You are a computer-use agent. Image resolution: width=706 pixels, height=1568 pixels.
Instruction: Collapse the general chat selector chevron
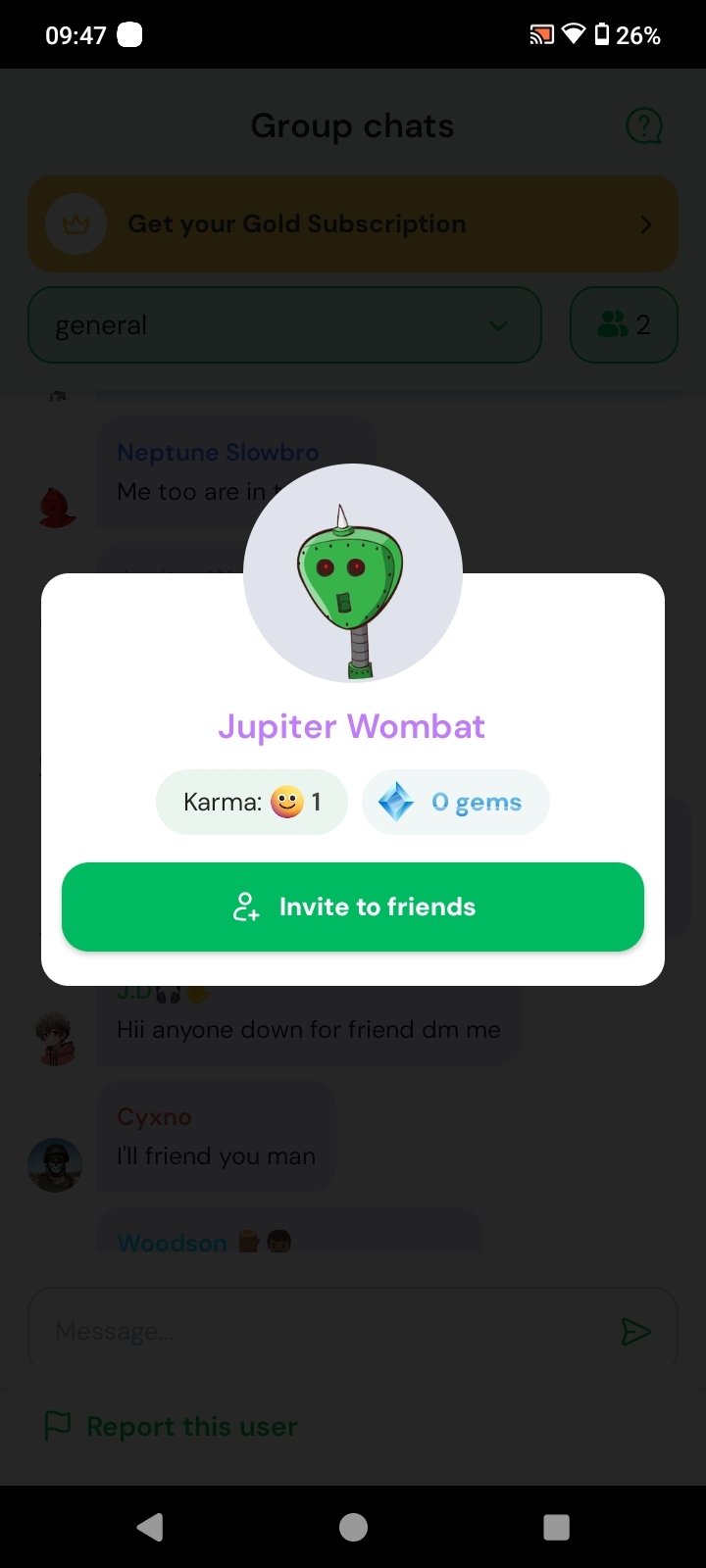coord(498,324)
